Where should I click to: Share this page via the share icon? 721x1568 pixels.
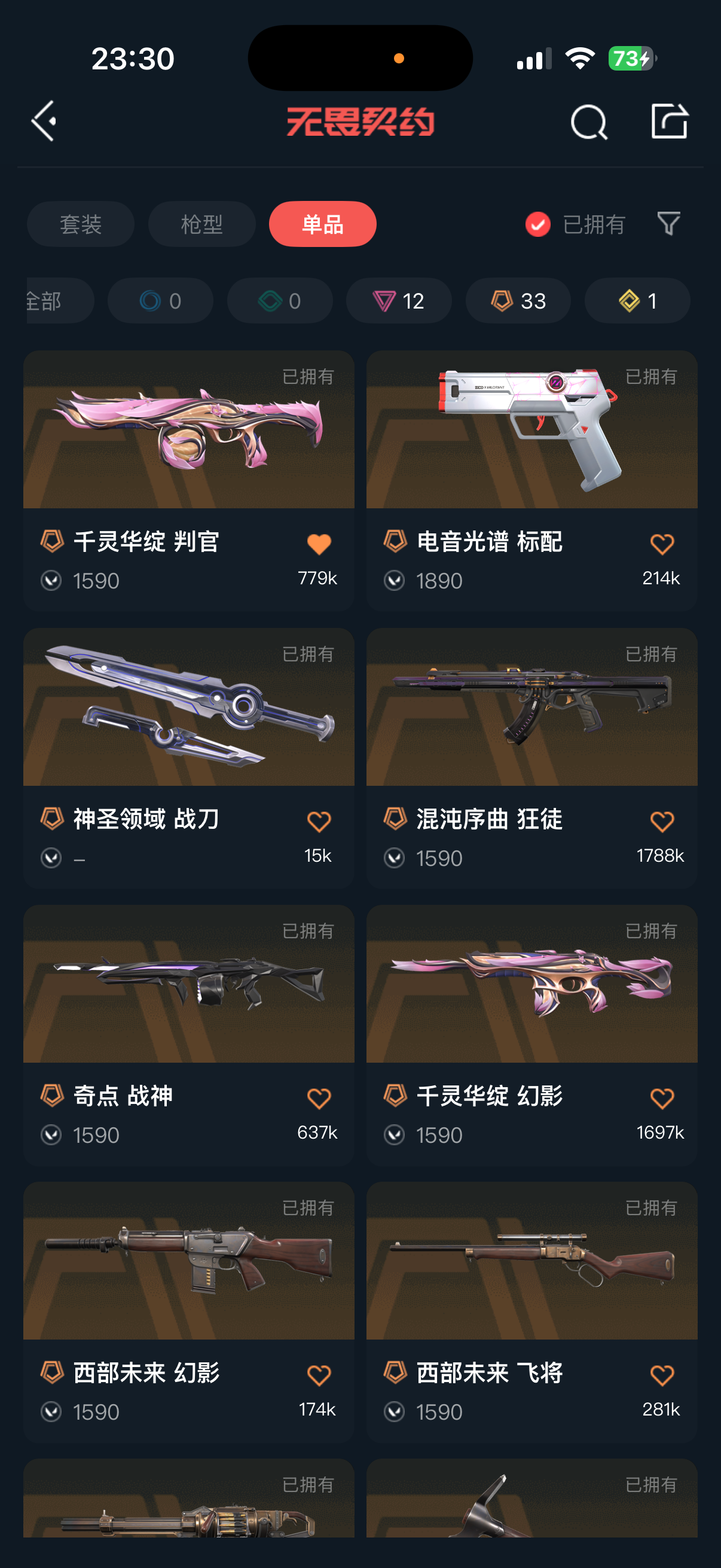pyautogui.click(x=668, y=121)
